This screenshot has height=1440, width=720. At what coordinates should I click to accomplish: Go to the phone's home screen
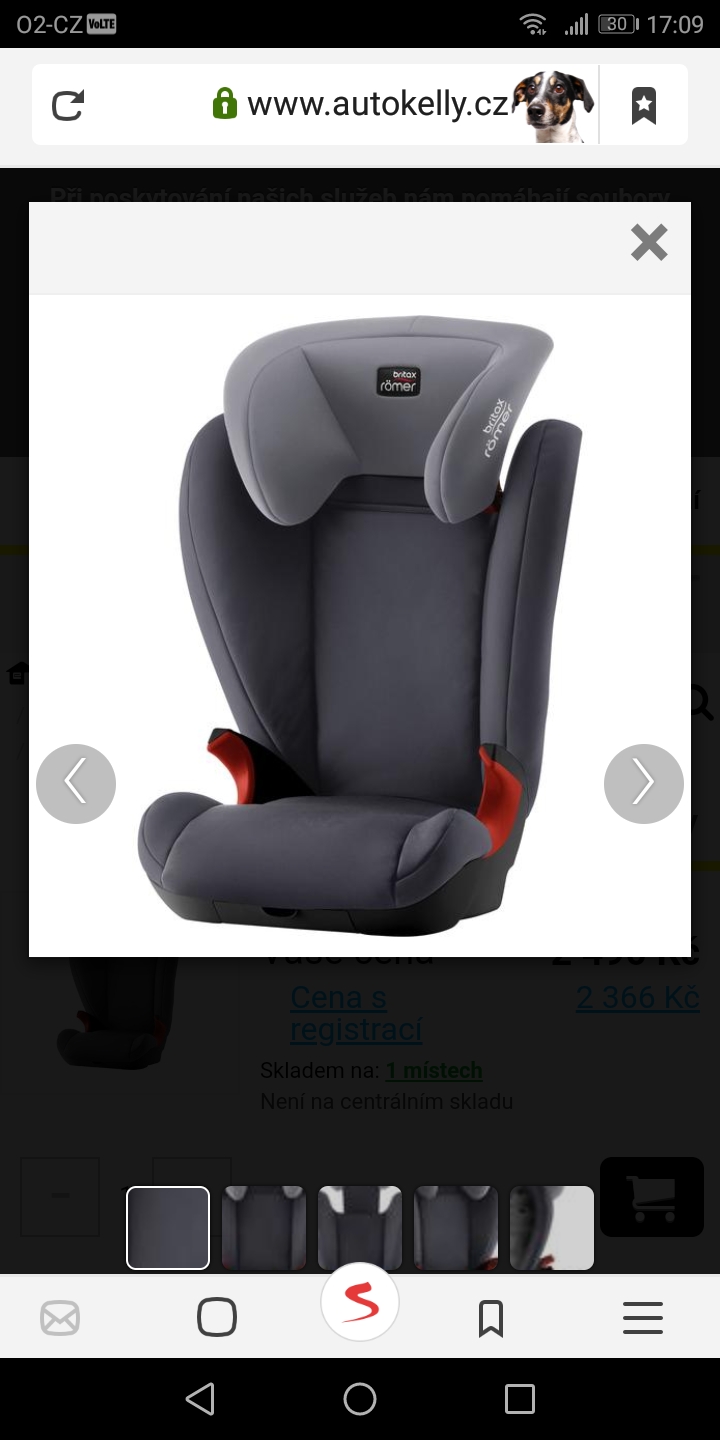pos(360,1399)
